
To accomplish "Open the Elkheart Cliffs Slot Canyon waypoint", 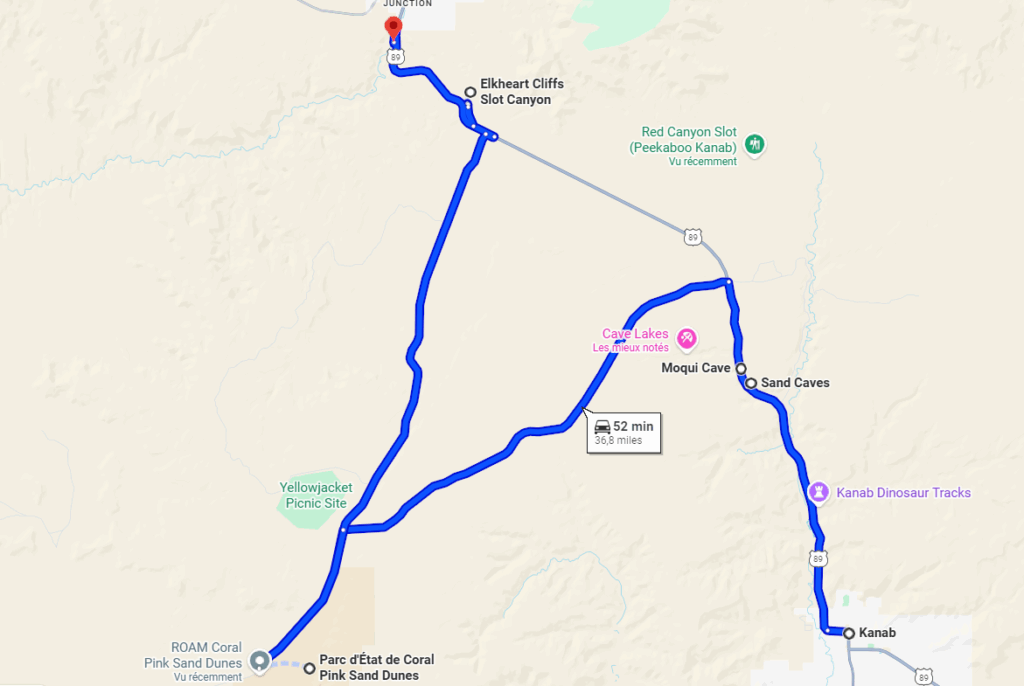I will coord(470,92).
